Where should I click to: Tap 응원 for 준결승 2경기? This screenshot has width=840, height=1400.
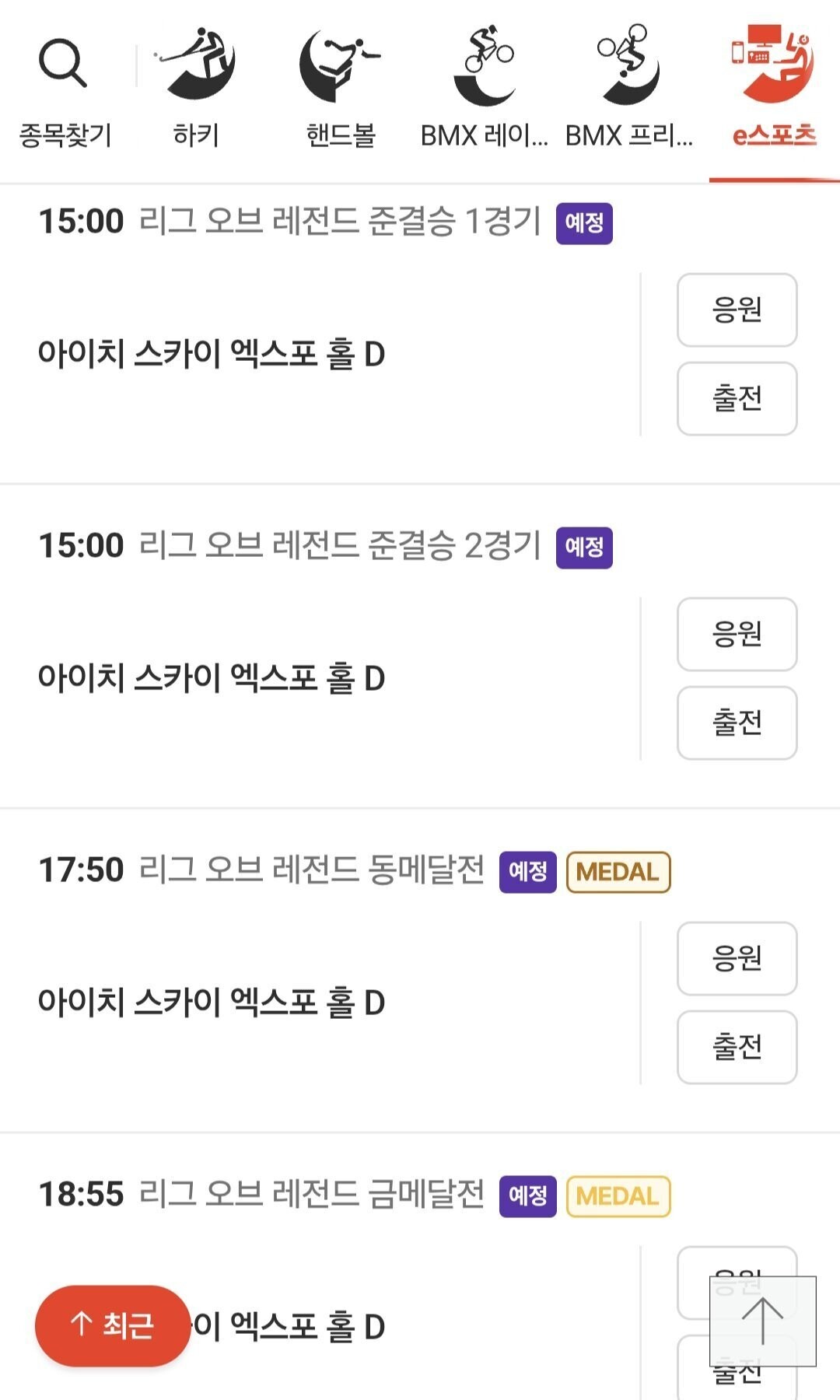(737, 634)
